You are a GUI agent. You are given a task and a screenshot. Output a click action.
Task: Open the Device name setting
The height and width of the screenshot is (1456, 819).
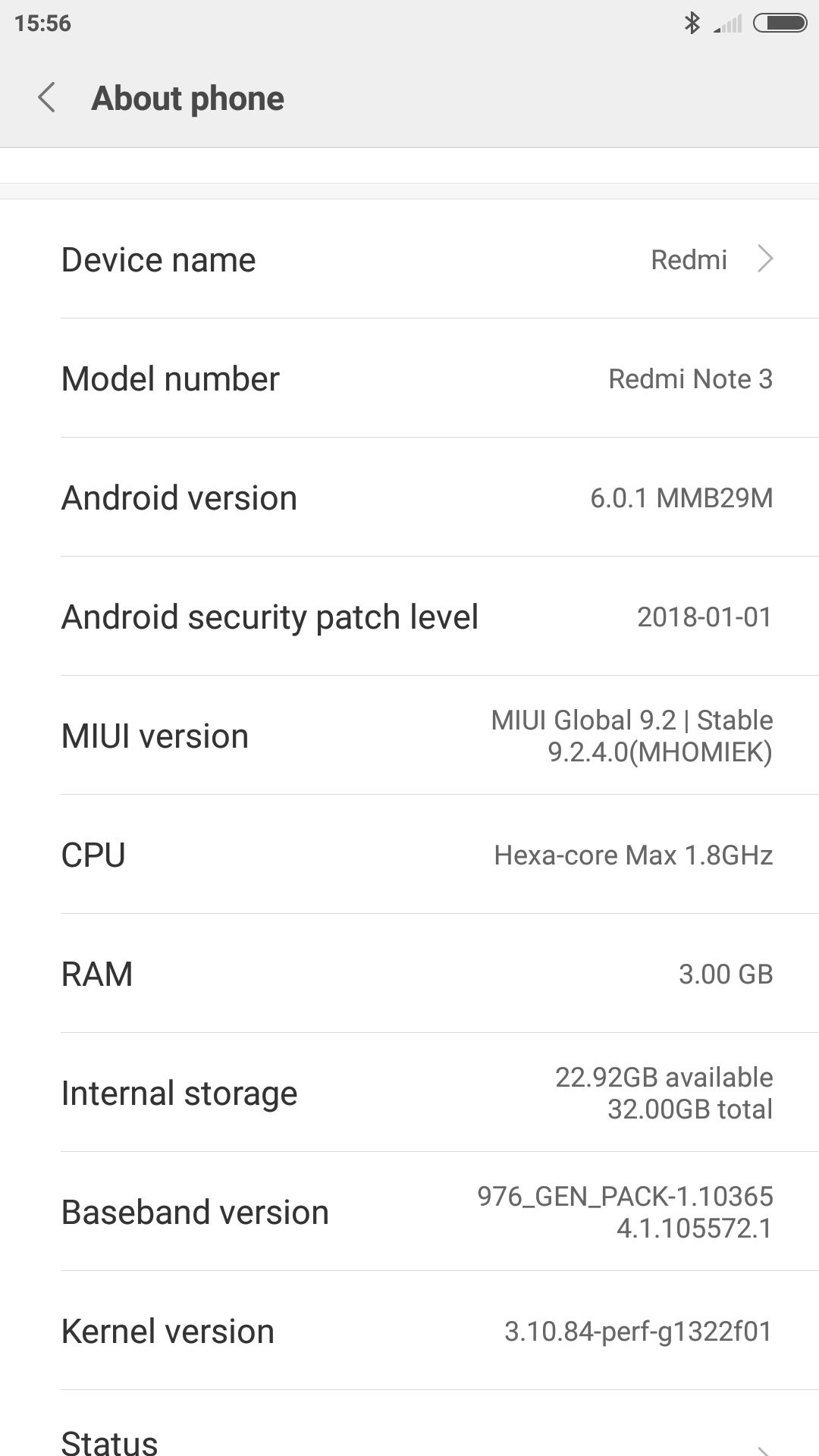pos(409,259)
